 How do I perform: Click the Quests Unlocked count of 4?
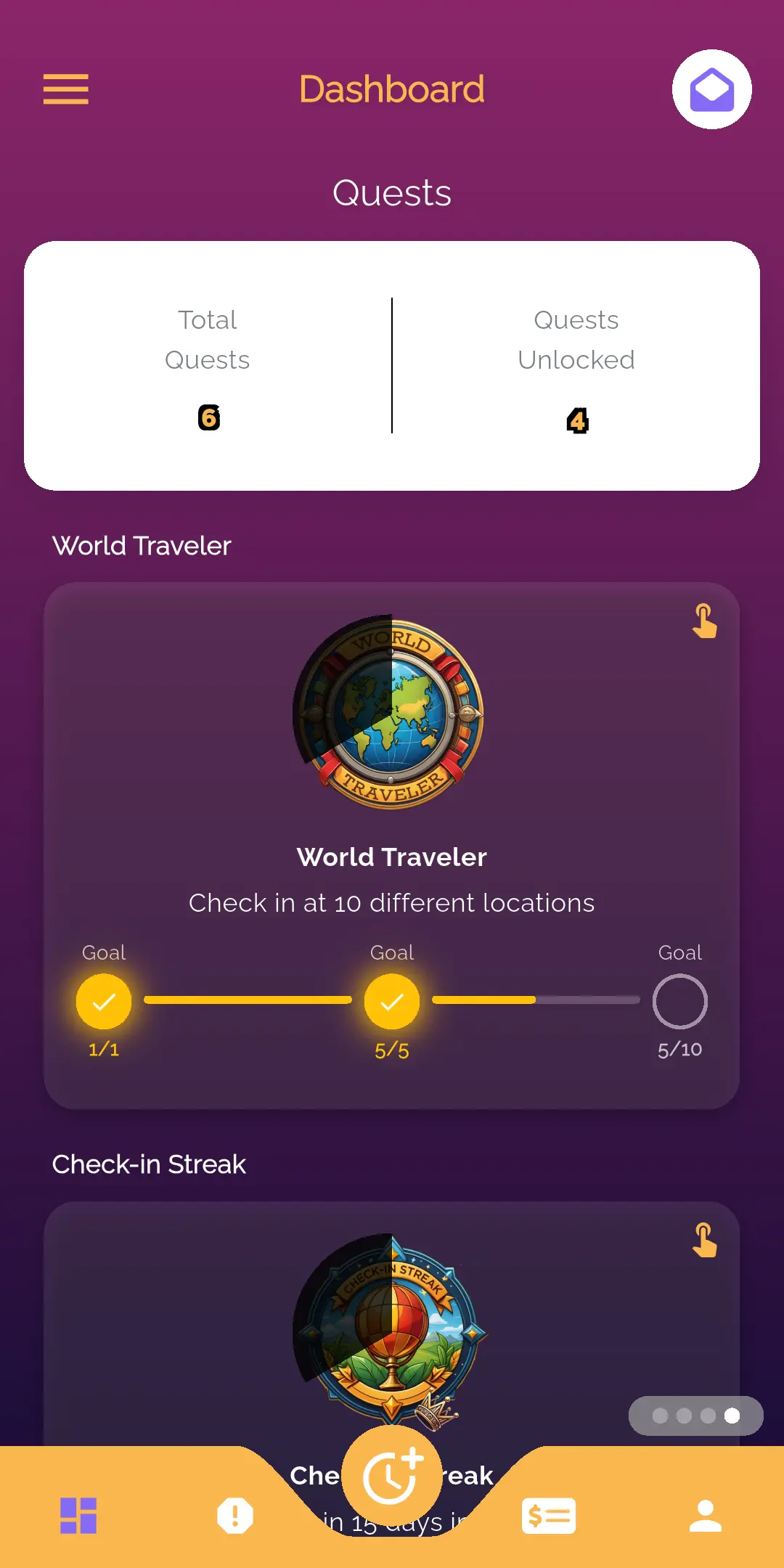tap(576, 421)
